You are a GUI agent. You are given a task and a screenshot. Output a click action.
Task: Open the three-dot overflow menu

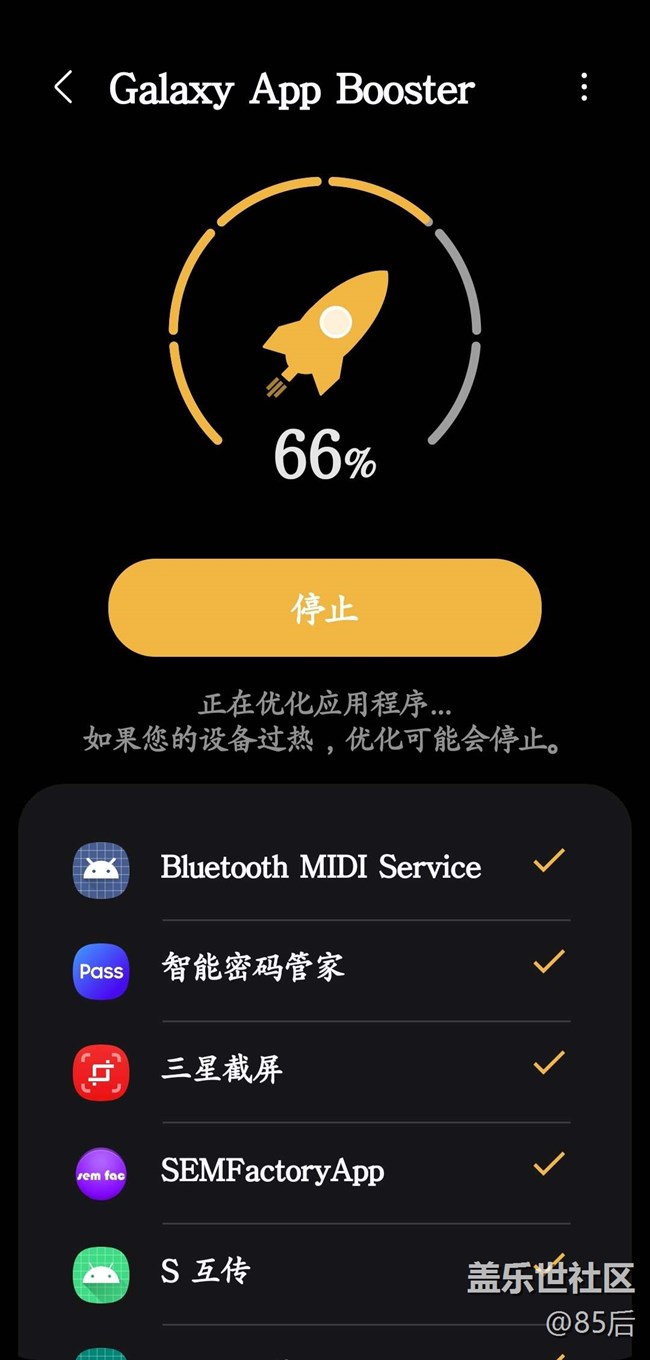(x=584, y=88)
